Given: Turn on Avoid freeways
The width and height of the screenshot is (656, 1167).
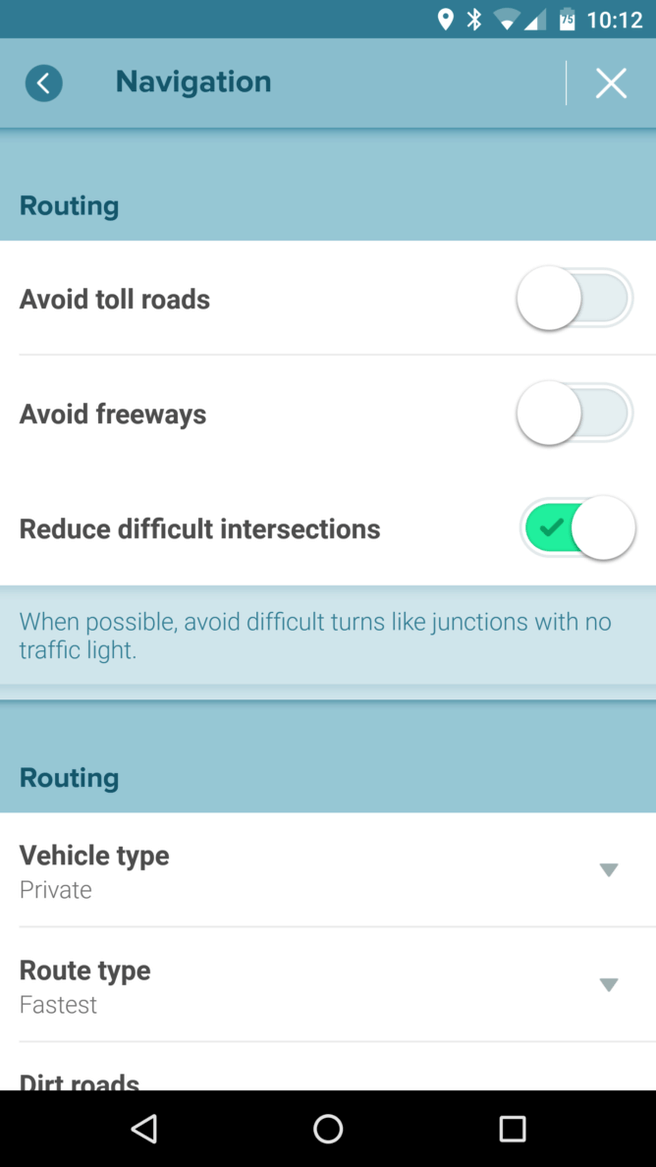Looking at the screenshot, I should 574,413.
